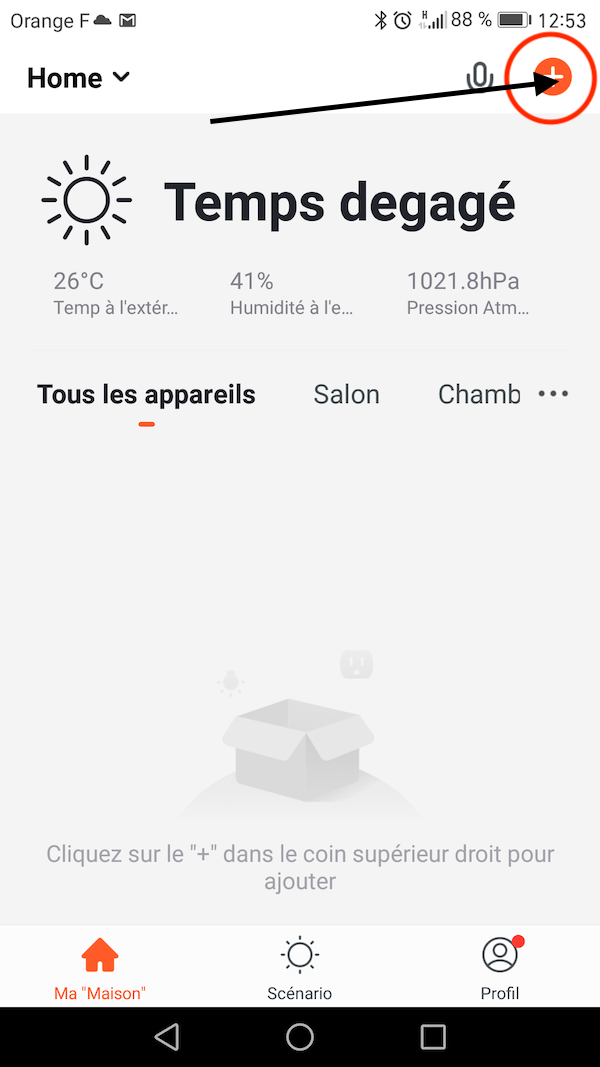
Task: Open the voice microphone icon
Action: coord(480,77)
